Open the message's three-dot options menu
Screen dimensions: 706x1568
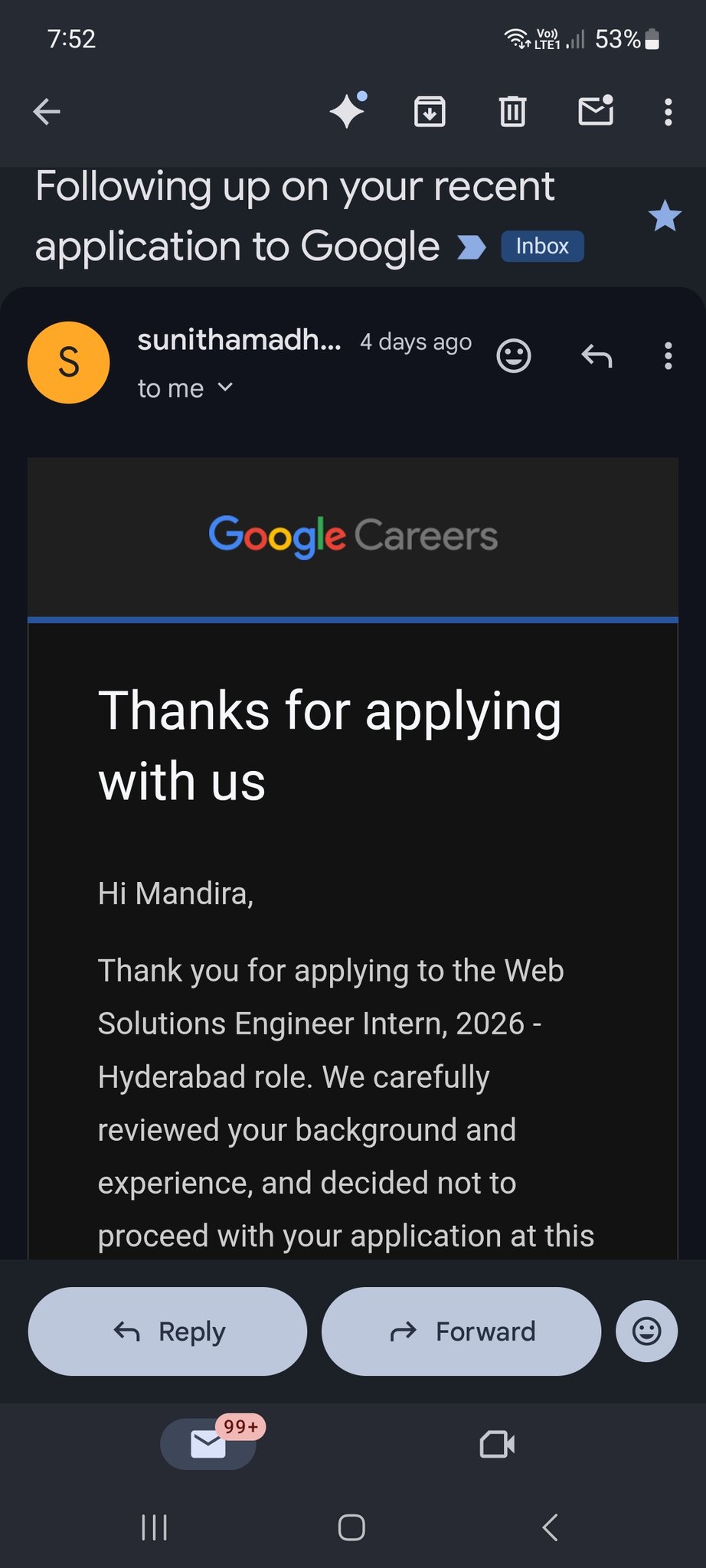click(x=668, y=356)
